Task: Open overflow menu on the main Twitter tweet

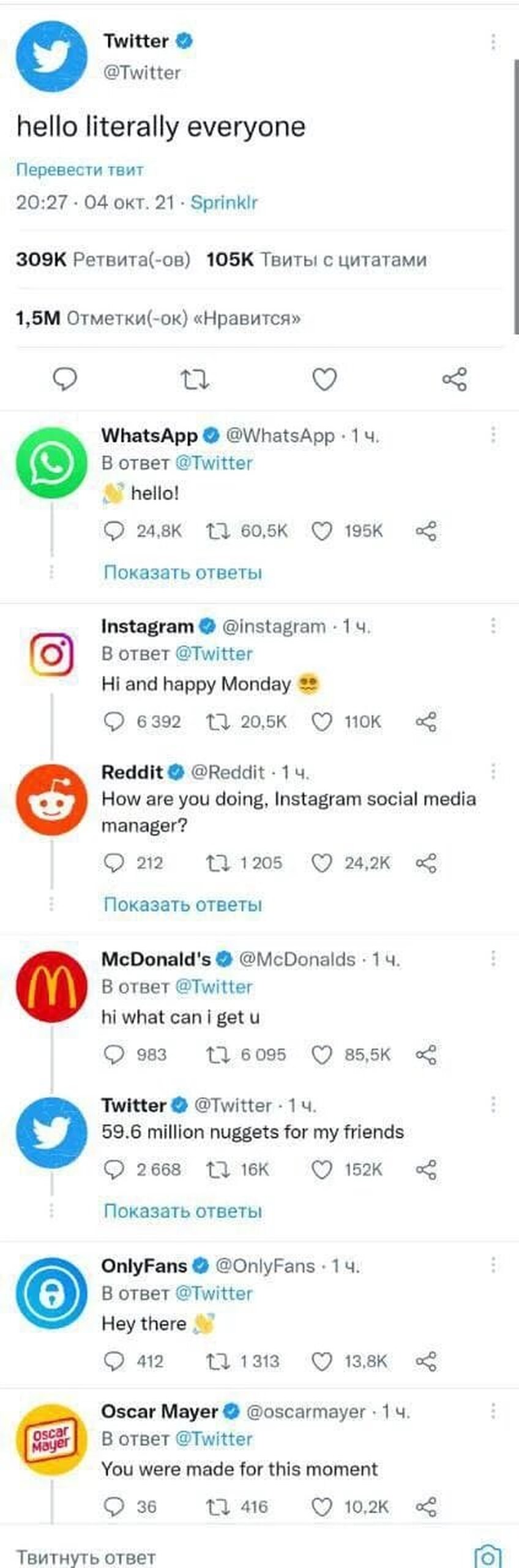Action: coord(493,42)
